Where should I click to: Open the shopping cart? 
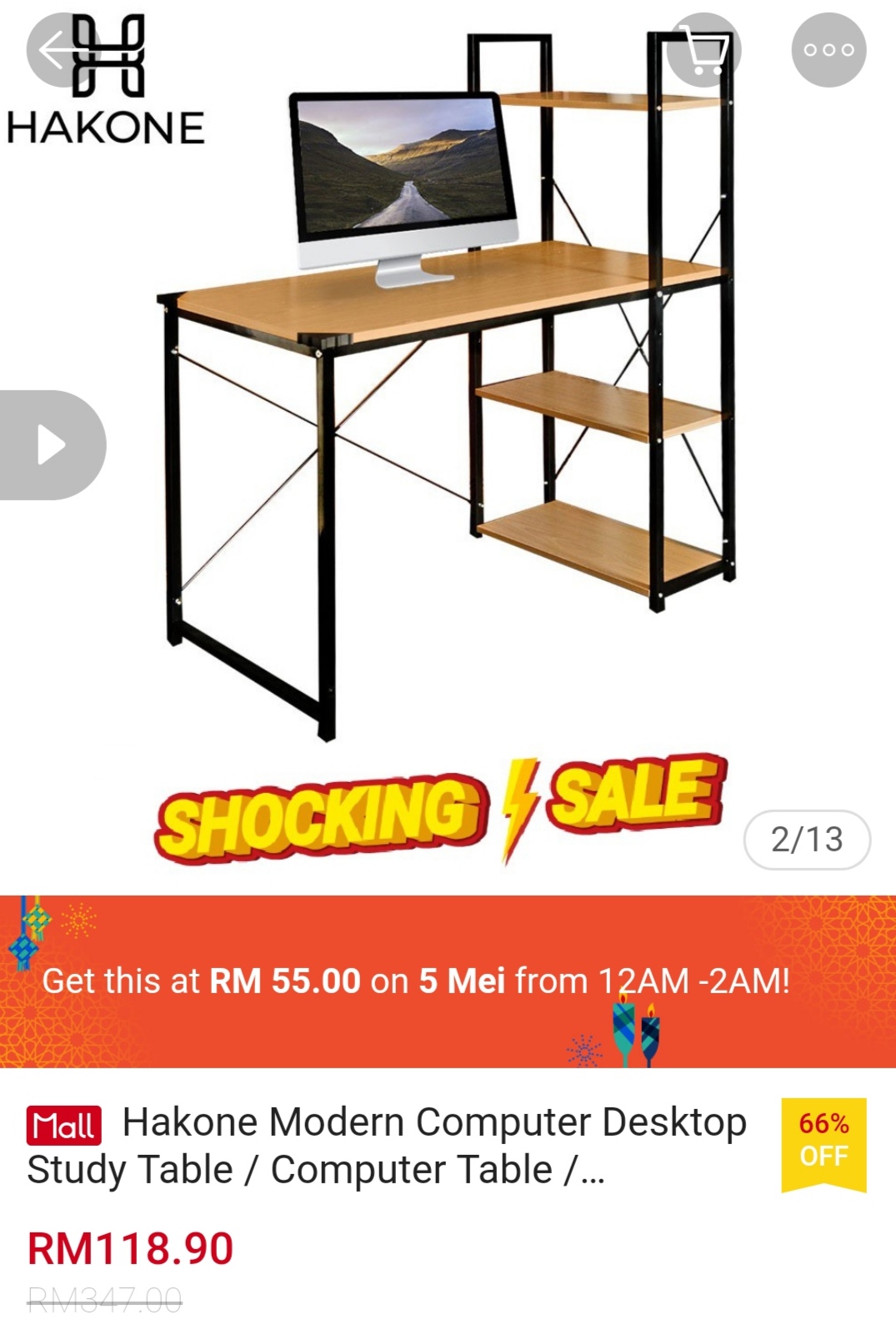704,50
